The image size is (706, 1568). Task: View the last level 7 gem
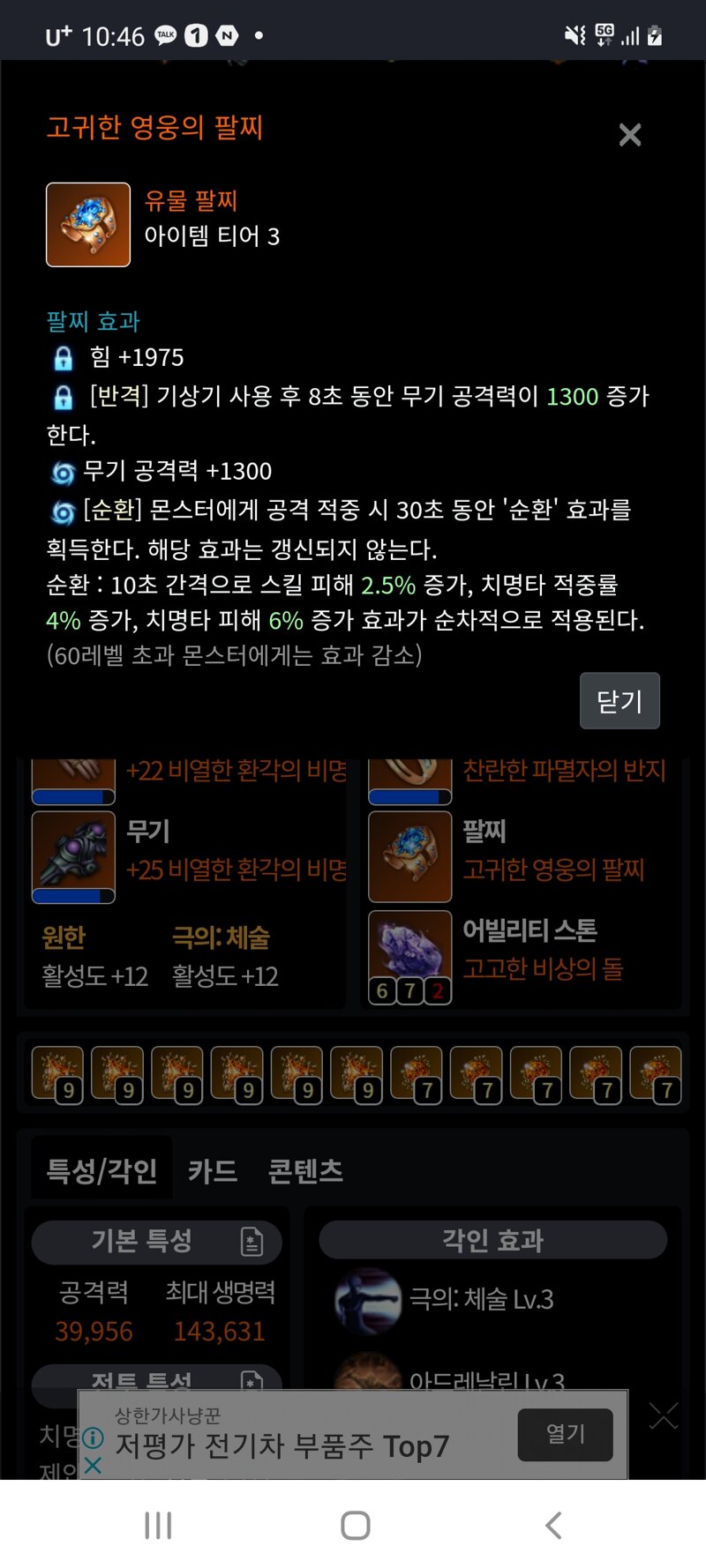(x=656, y=1074)
